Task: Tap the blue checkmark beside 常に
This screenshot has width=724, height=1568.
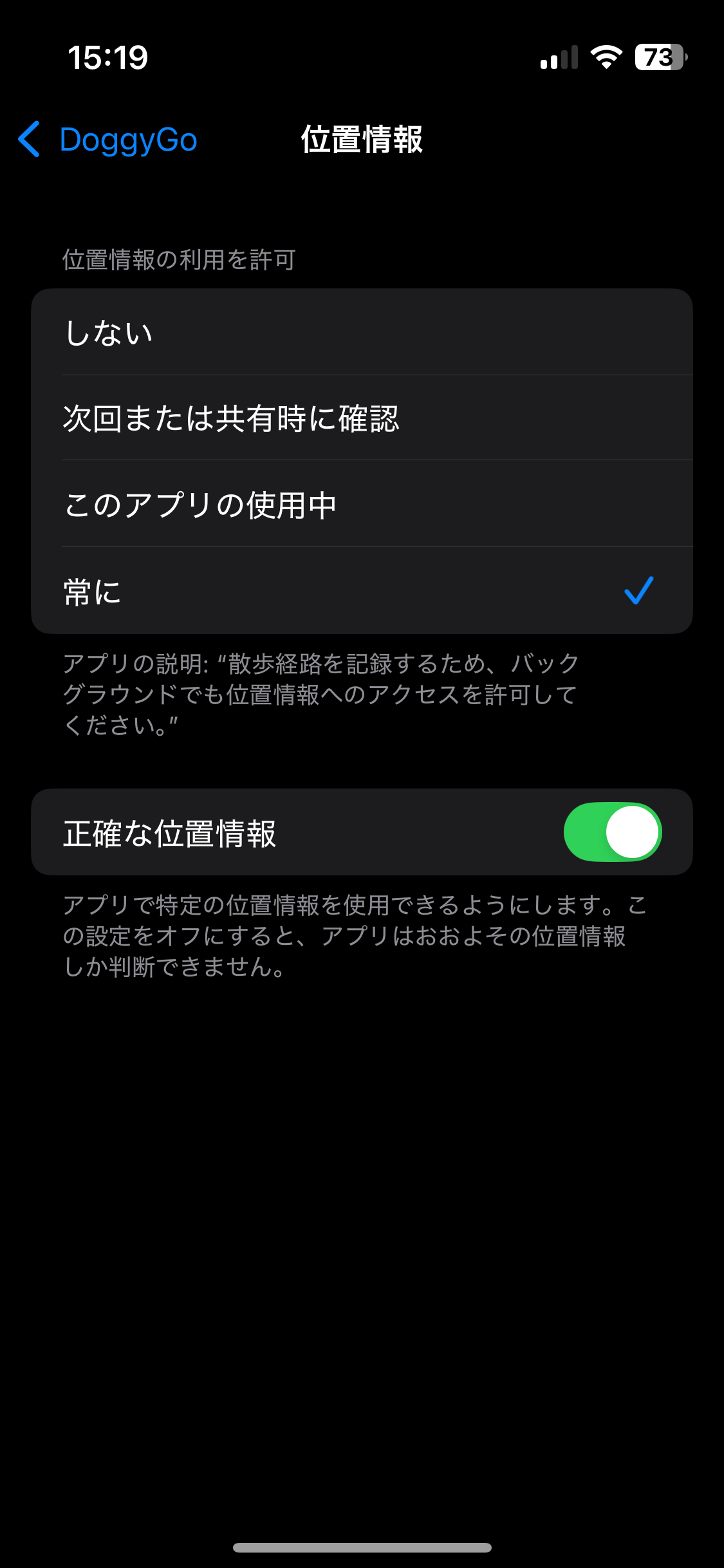Action: [638, 592]
